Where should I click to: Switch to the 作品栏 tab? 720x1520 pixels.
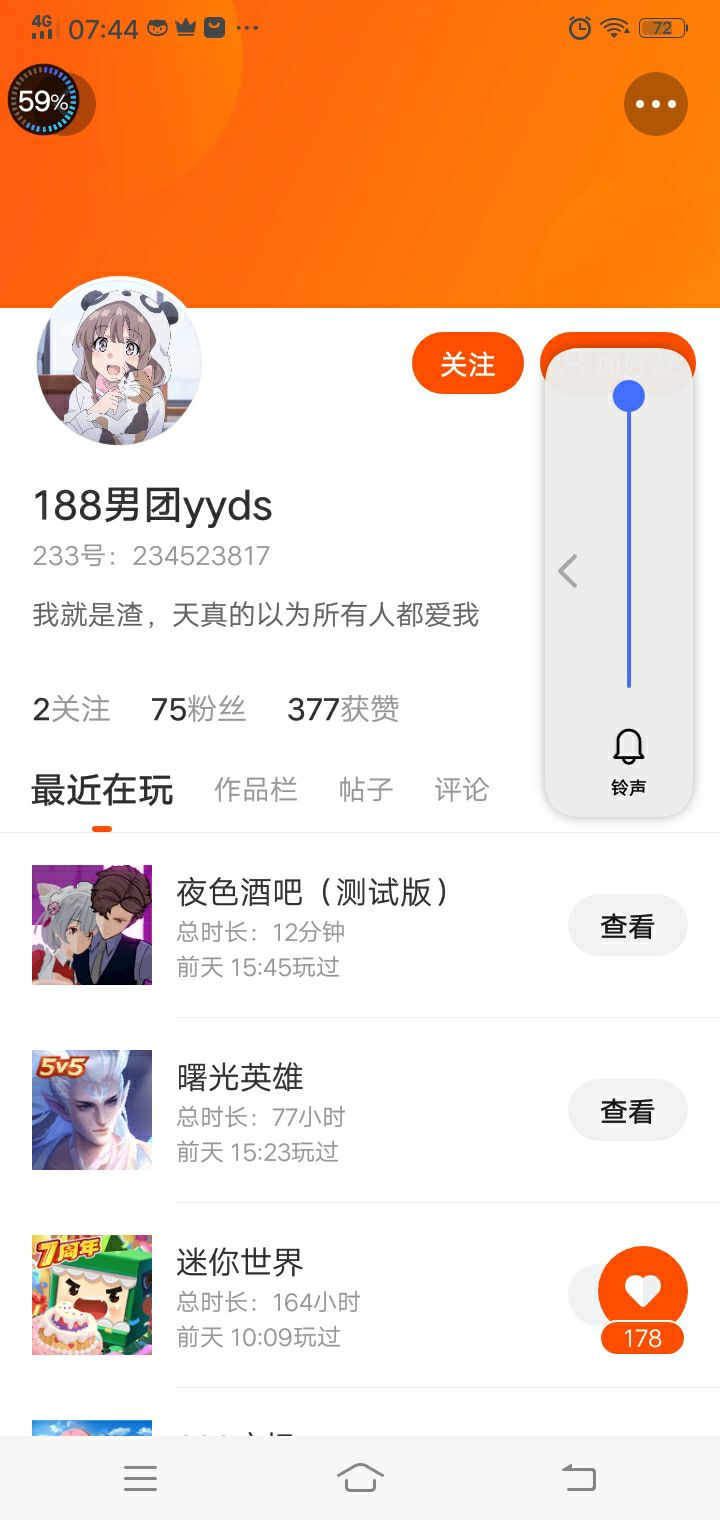tap(256, 790)
